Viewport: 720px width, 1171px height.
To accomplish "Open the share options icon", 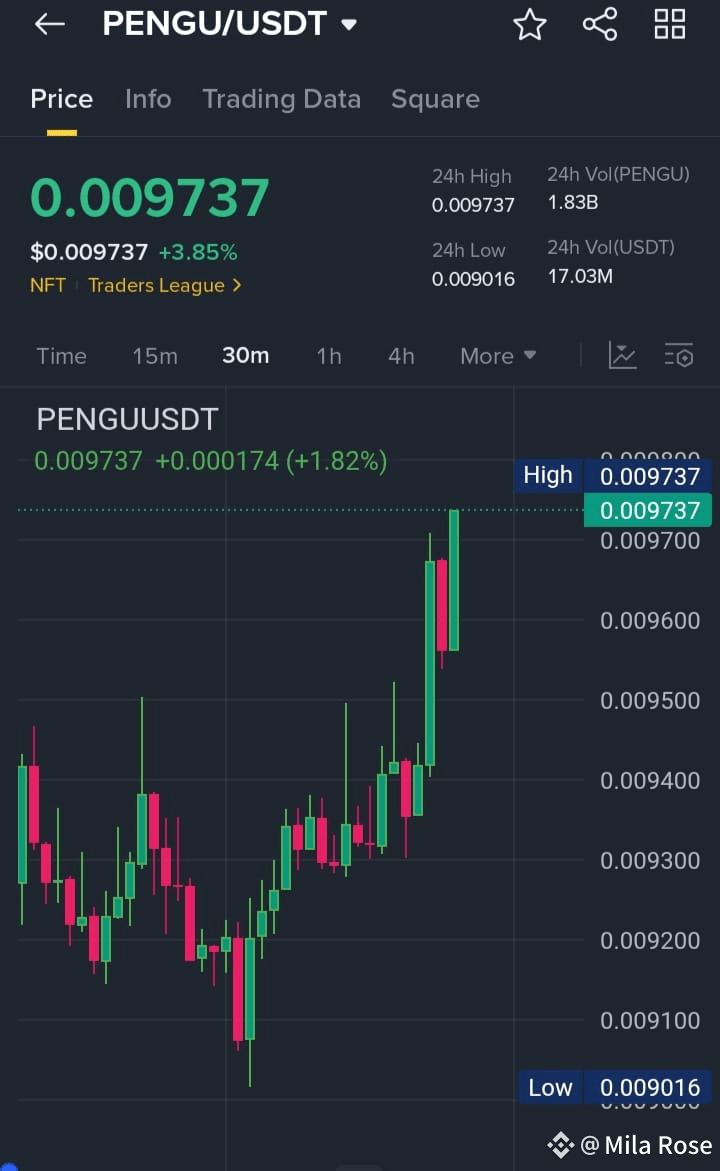I will [x=599, y=24].
